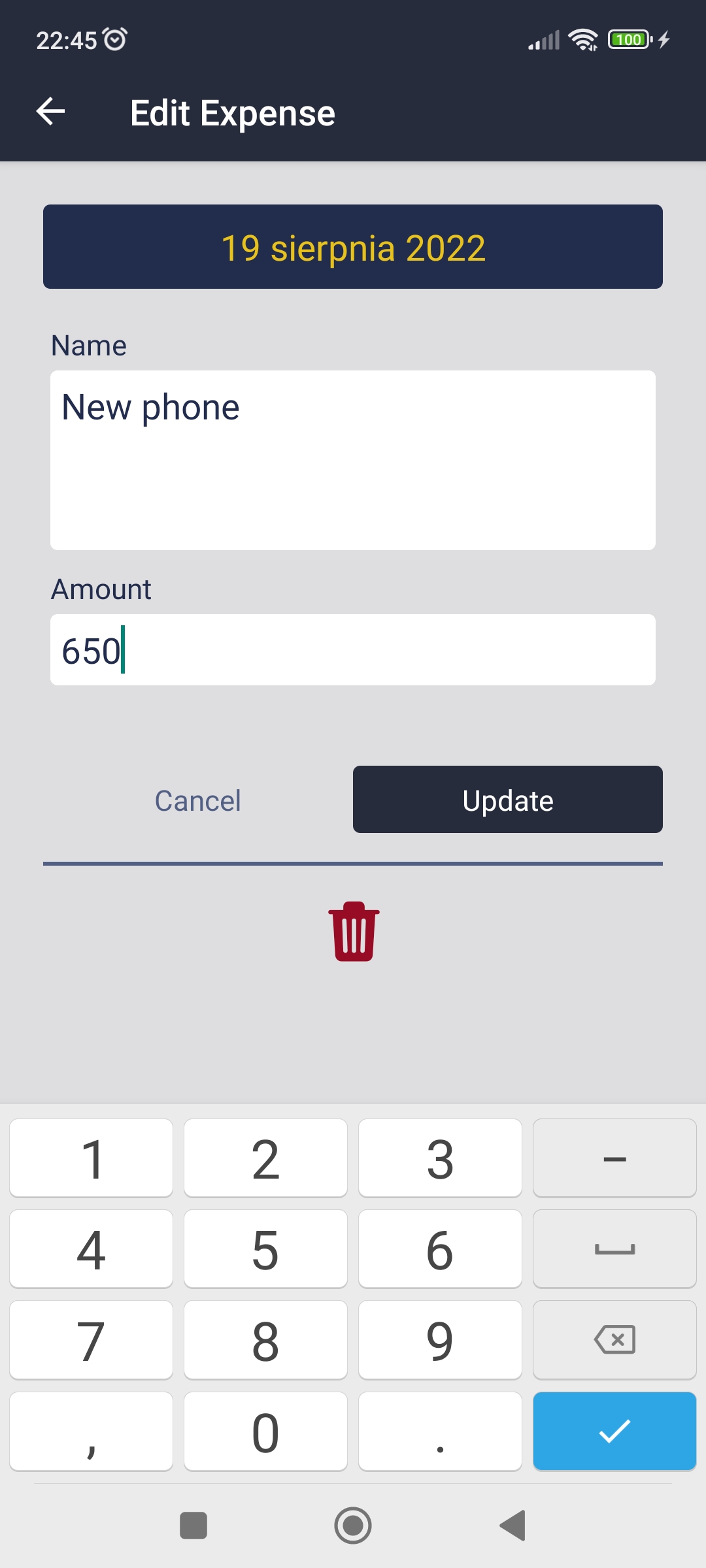Tap the spacebar key on the numeric keyboard
Screen dimensions: 706x1568
(614, 1249)
